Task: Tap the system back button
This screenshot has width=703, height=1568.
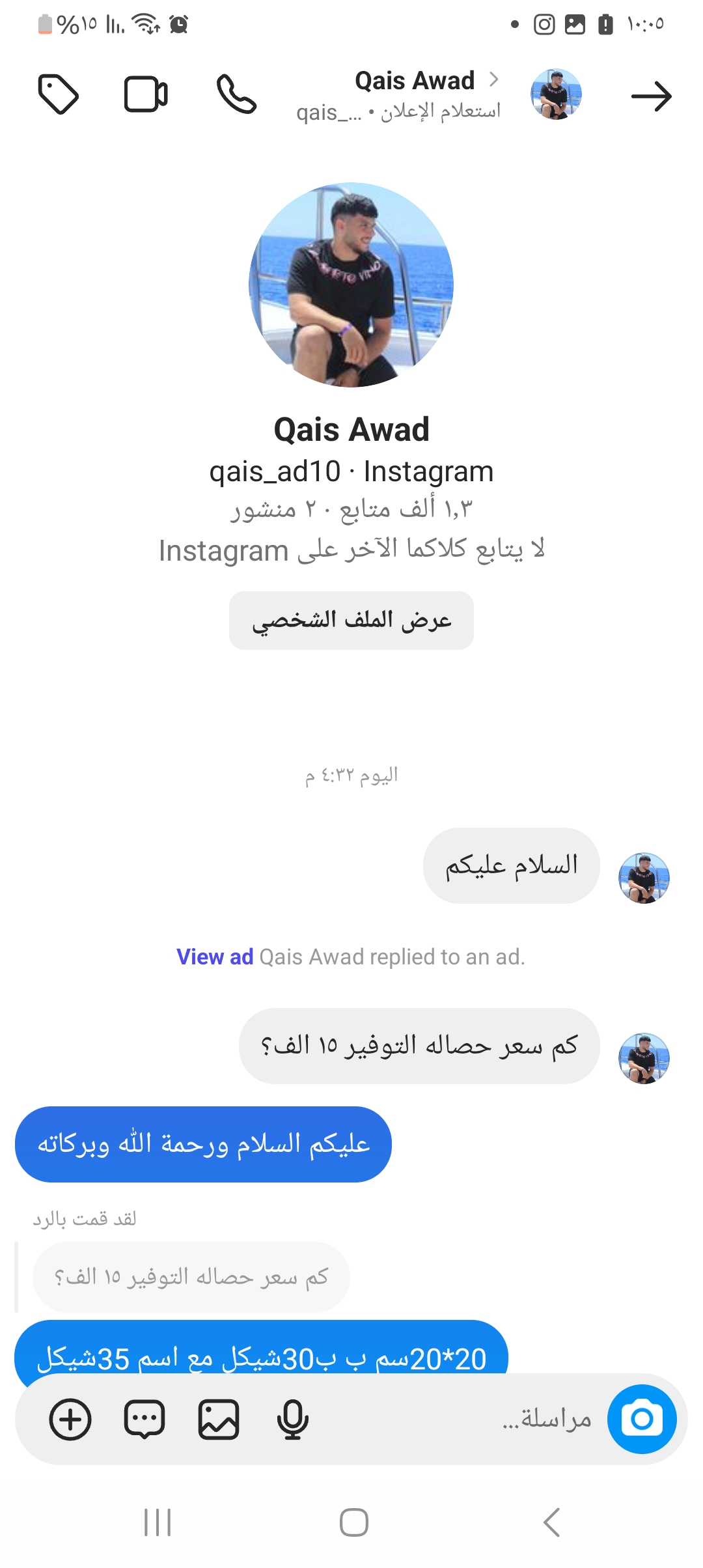Action: pos(551,1522)
